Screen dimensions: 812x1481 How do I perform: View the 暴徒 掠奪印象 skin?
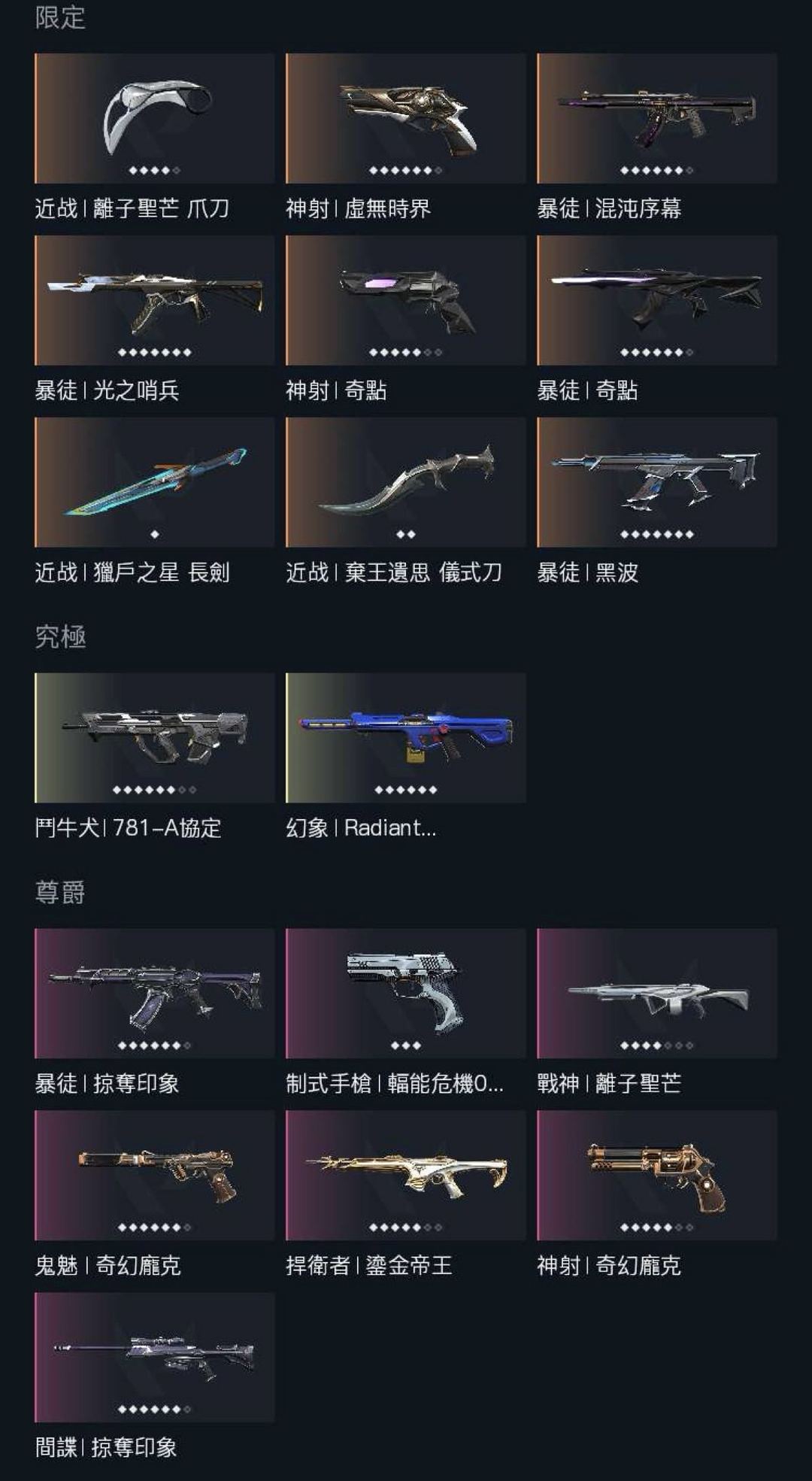pos(154,994)
